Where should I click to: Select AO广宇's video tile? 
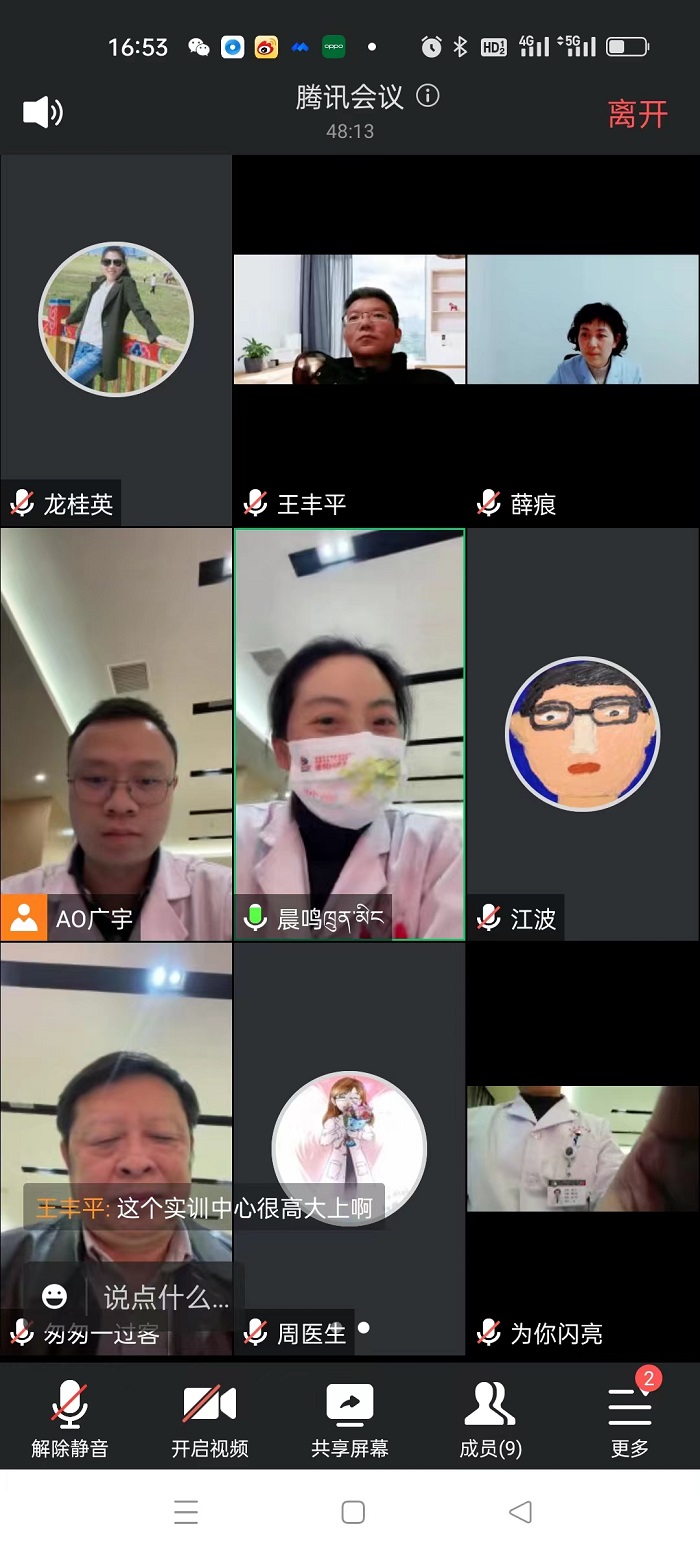pyautogui.click(x=116, y=734)
